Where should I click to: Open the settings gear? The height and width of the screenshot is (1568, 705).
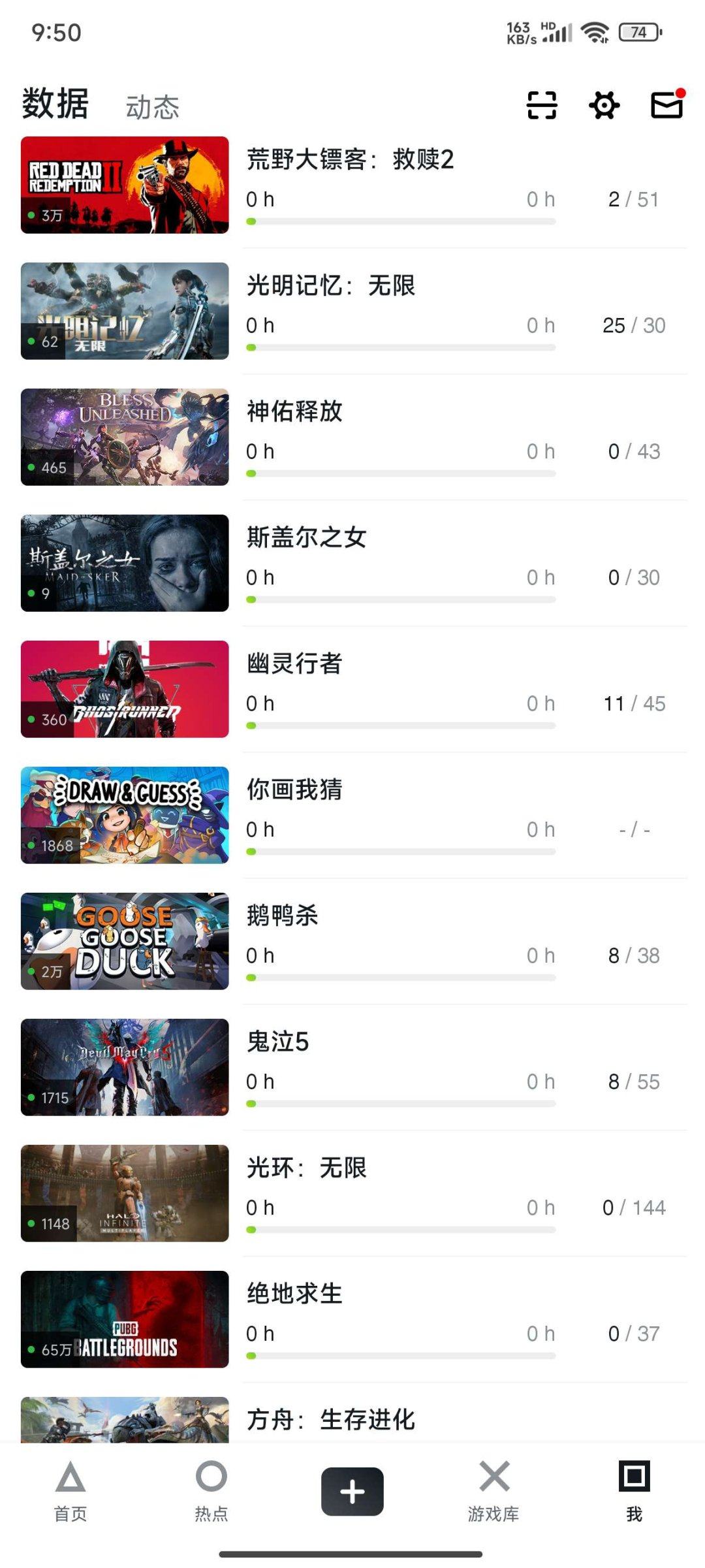coord(604,105)
